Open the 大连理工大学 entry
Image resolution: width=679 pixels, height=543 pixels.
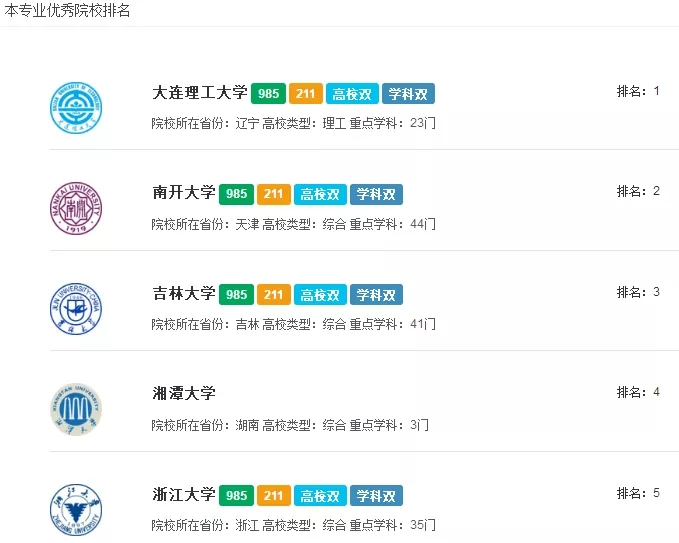pos(199,93)
